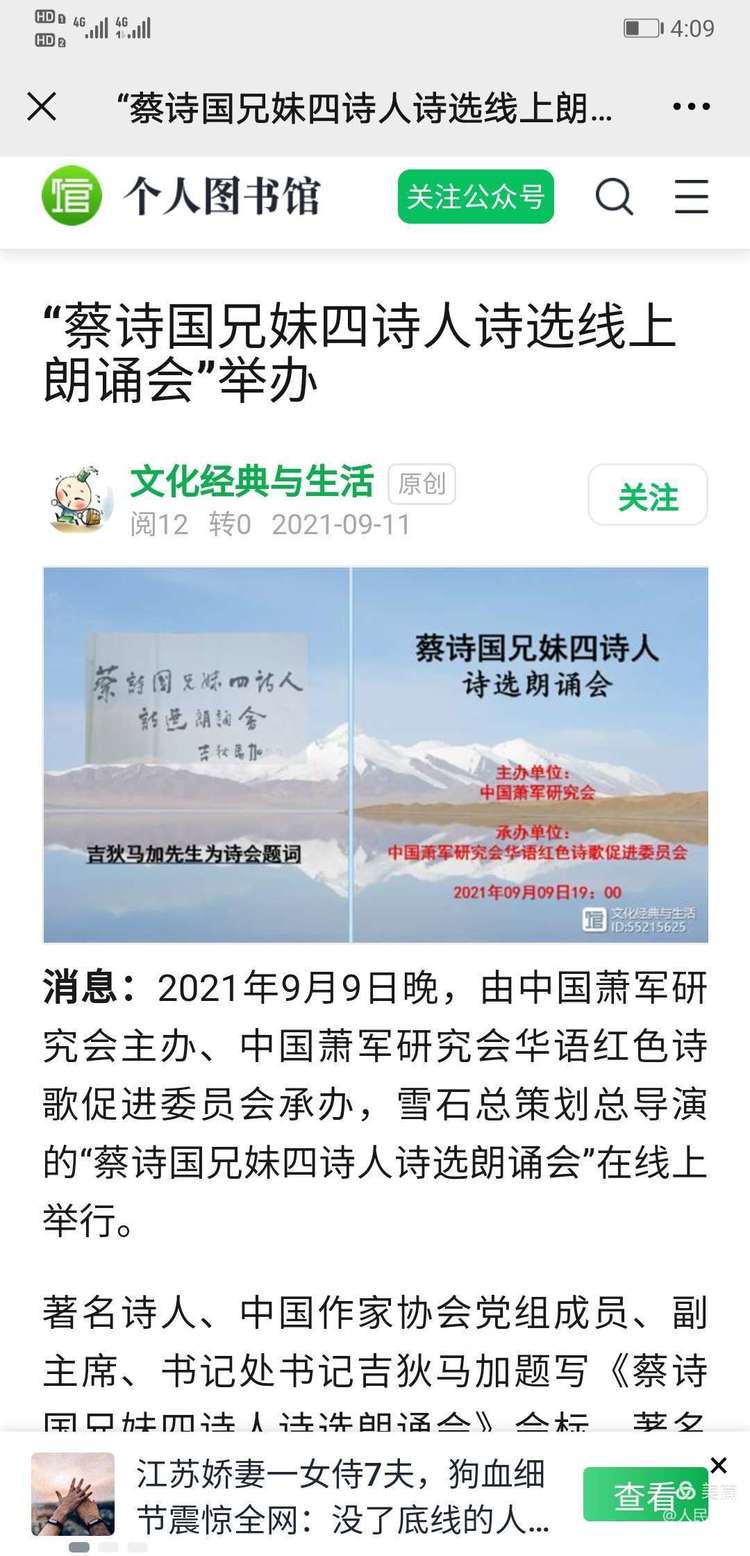Go to 个人图书馆 home logo
The image size is (750, 1556).
click(x=181, y=196)
